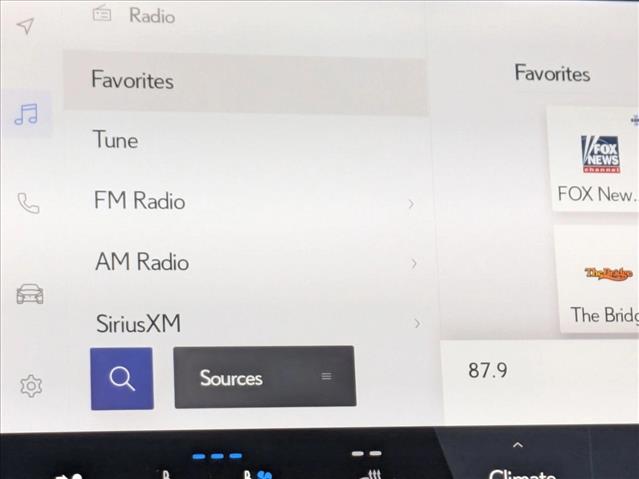Open AM Radio
The width and height of the screenshot is (639, 479).
(x=245, y=262)
